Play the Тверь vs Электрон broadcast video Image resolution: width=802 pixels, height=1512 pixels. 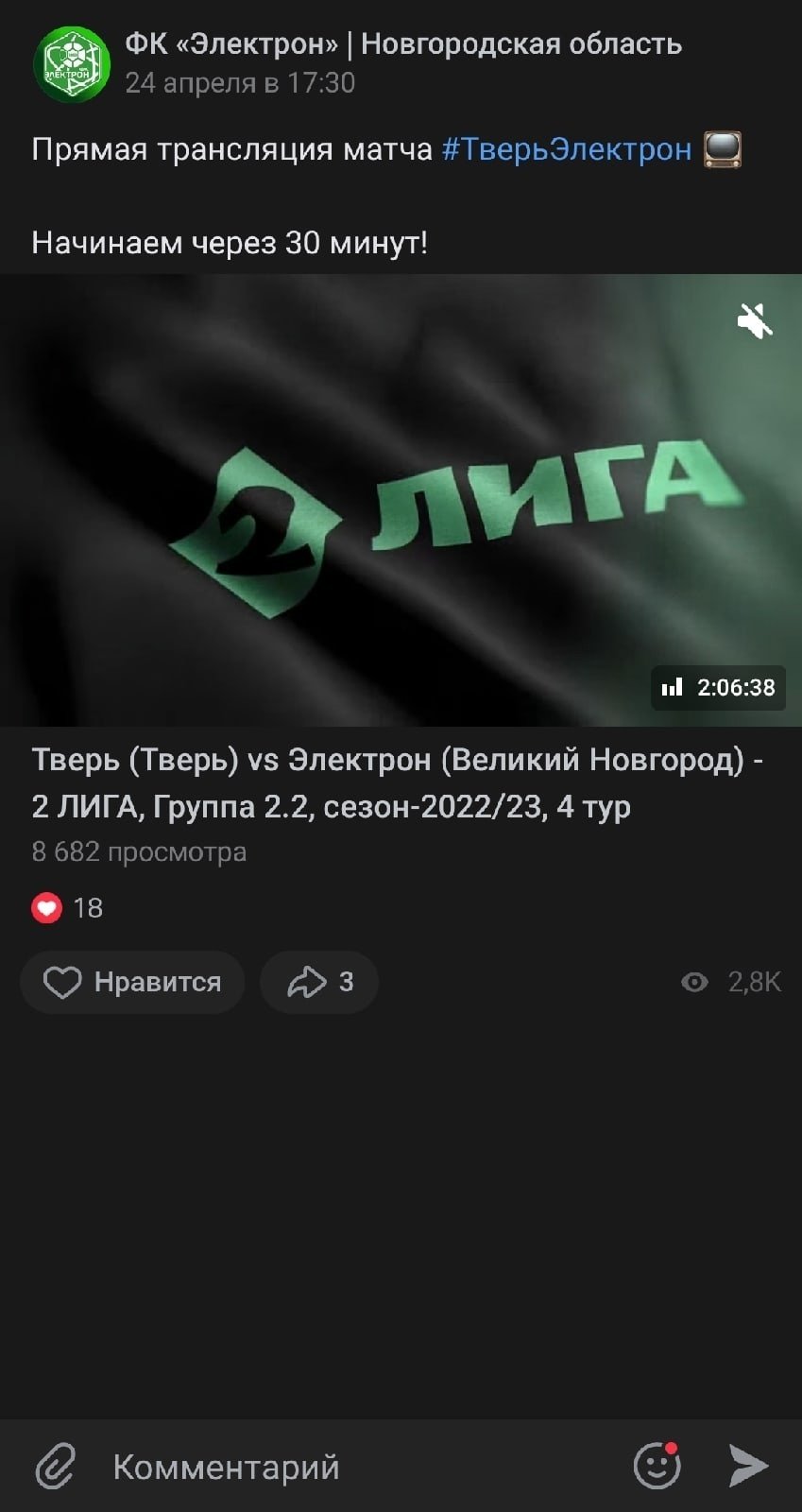[401, 500]
